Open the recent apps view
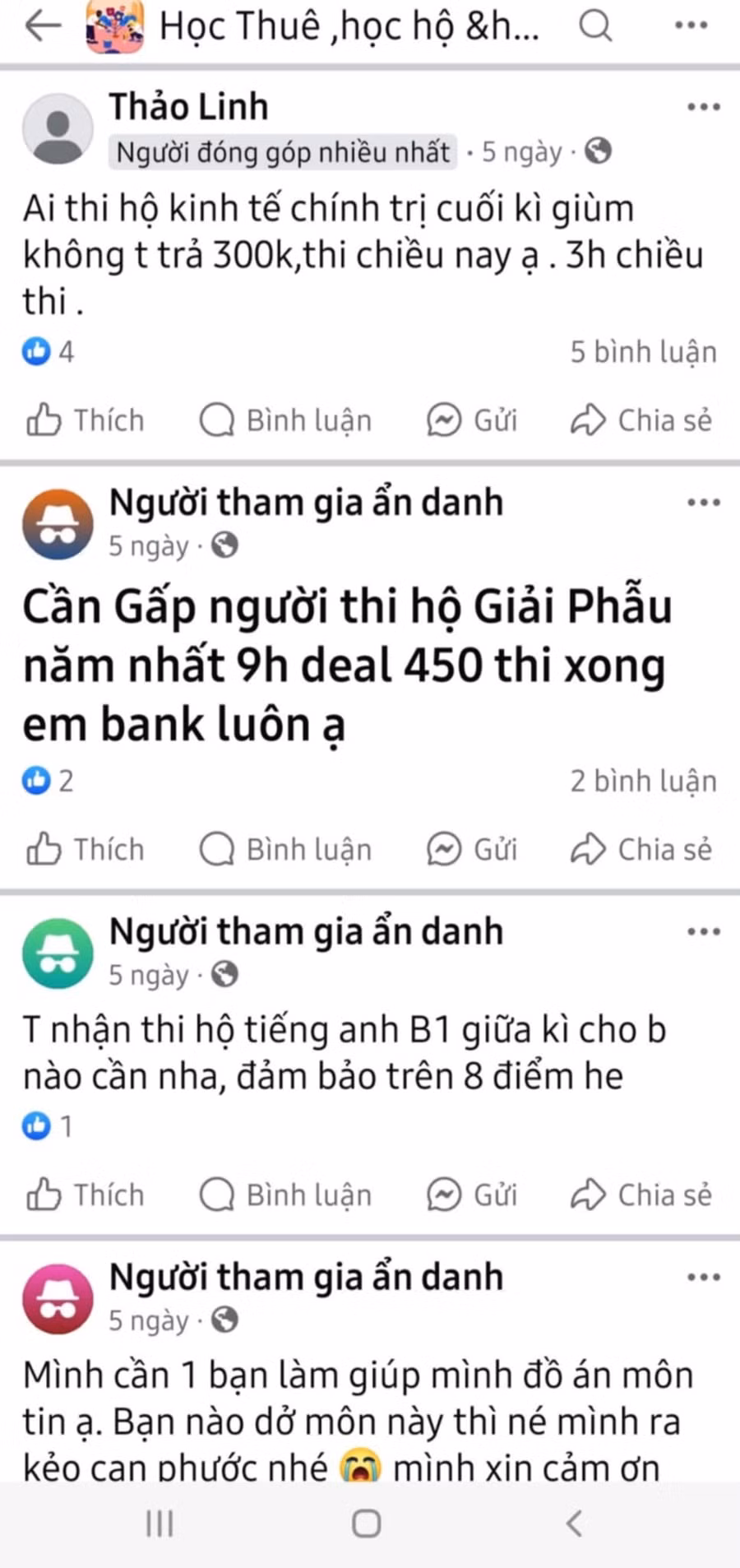 (160, 1524)
